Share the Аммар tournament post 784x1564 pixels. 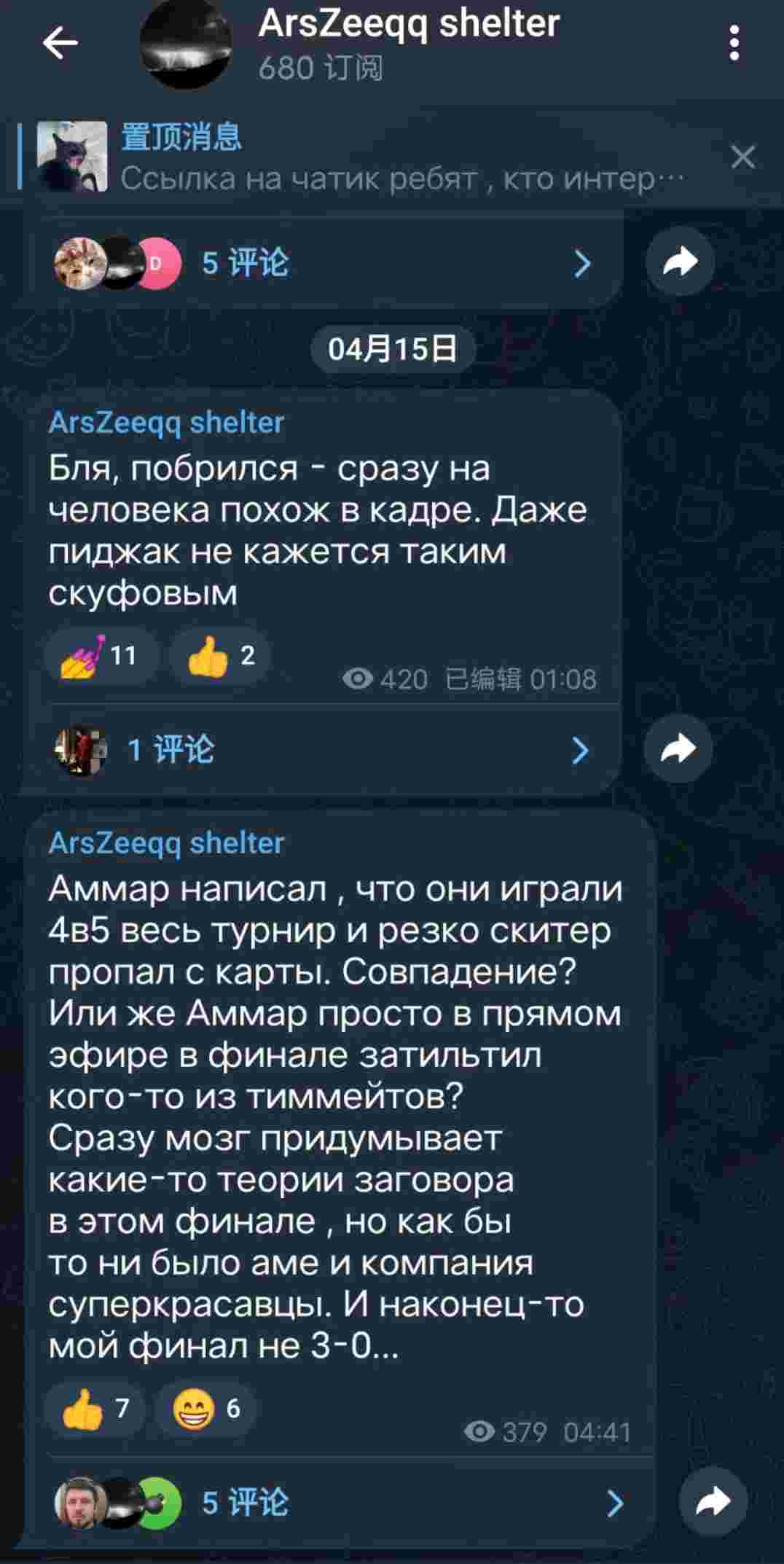[713, 1501]
